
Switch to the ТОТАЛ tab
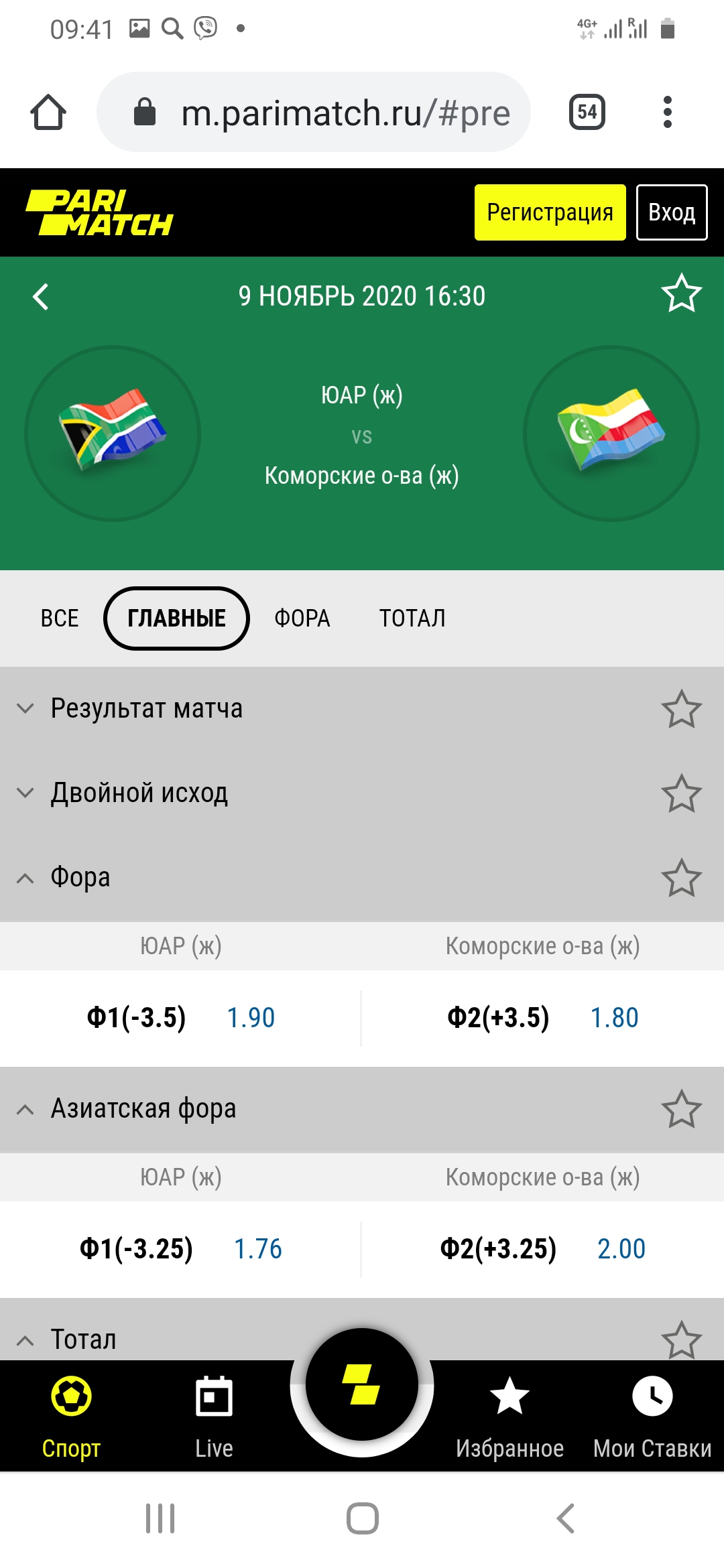[x=412, y=618]
